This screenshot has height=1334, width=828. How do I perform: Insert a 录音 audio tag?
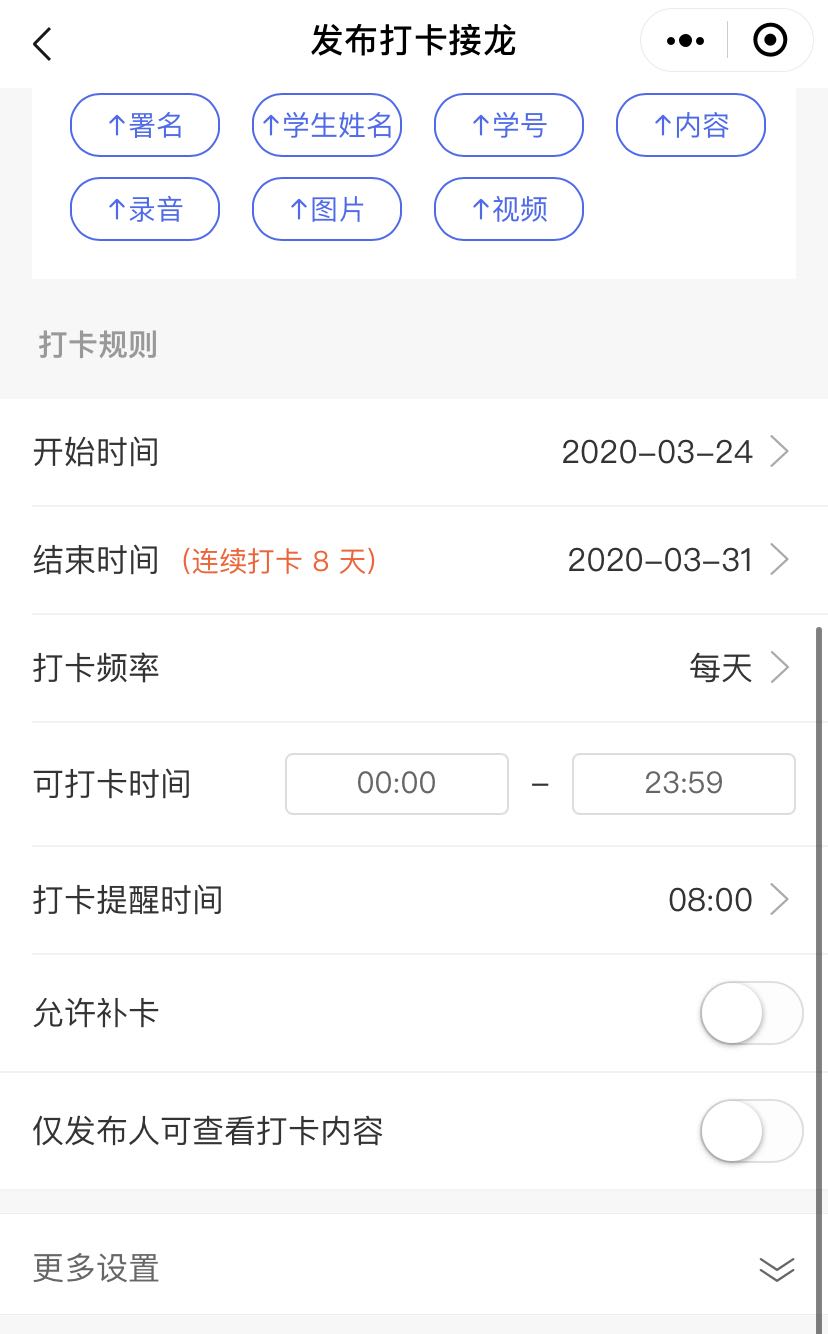[x=144, y=209]
